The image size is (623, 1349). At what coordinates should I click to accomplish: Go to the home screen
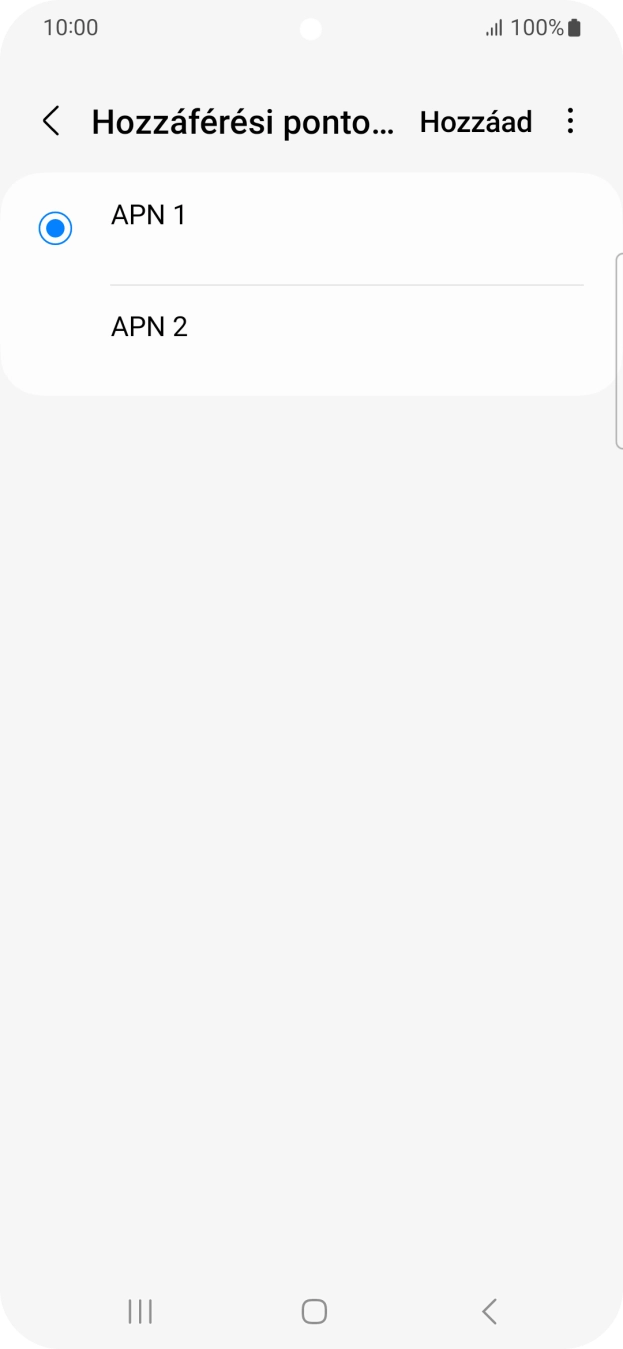click(314, 1311)
